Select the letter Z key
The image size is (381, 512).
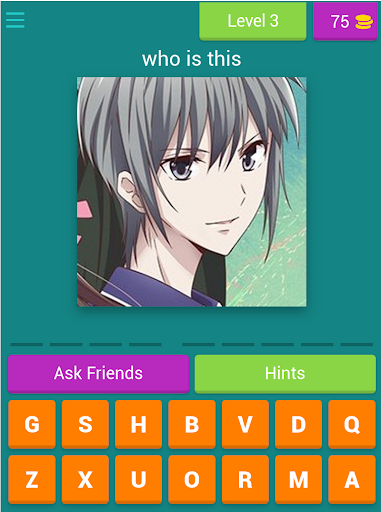32,479
